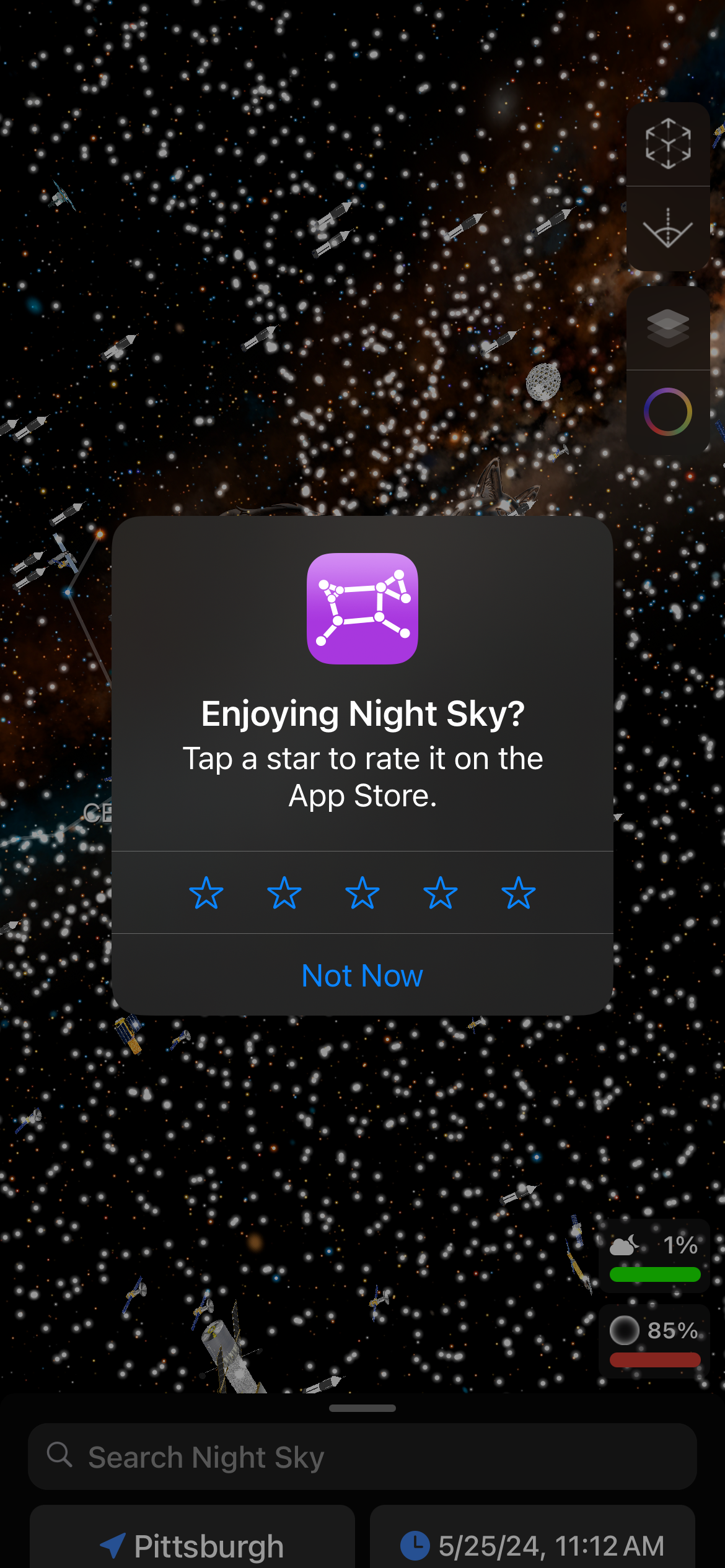The image size is (725, 1568).
Task: Open the sky layers panel
Action: 667,328
